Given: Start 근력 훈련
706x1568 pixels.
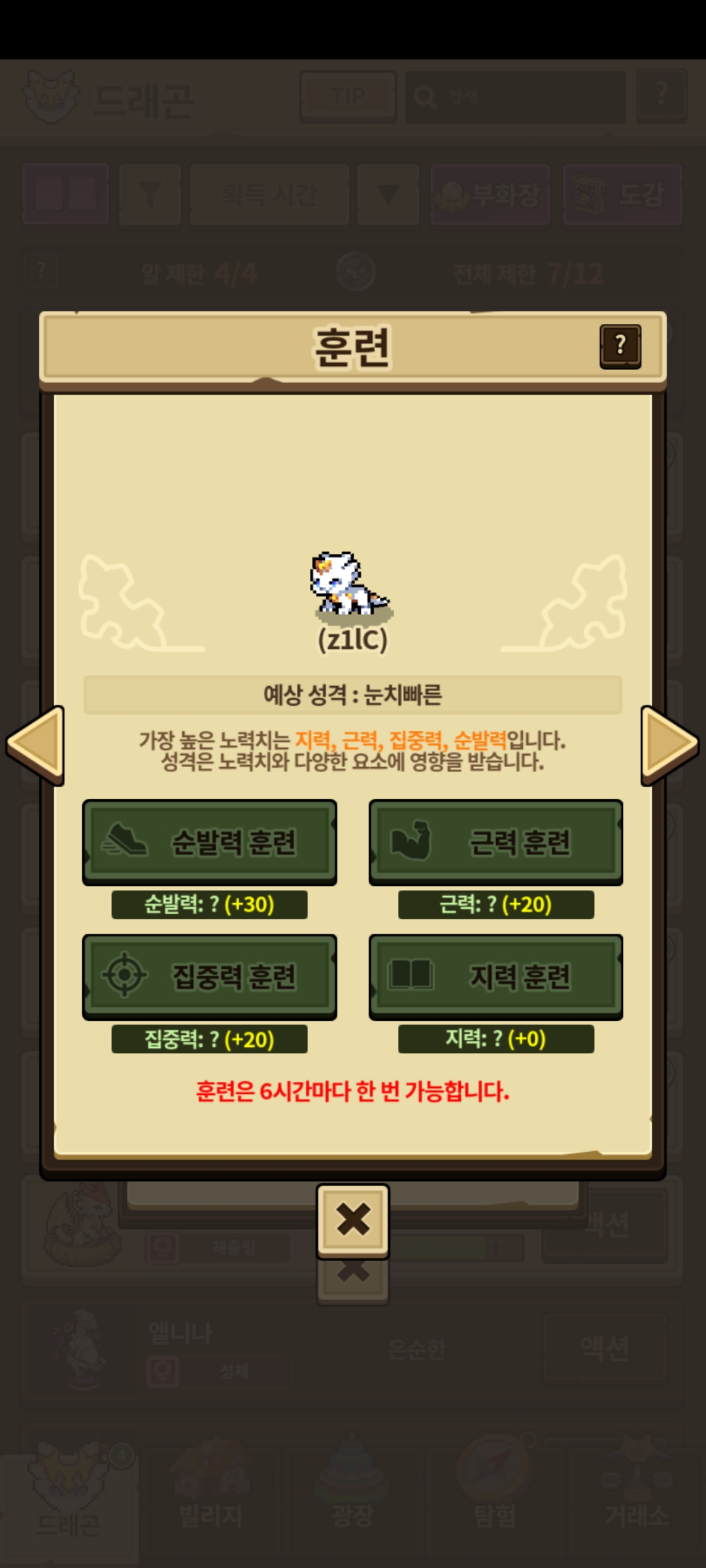Looking at the screenshot, I should click(x=496, y=842).
